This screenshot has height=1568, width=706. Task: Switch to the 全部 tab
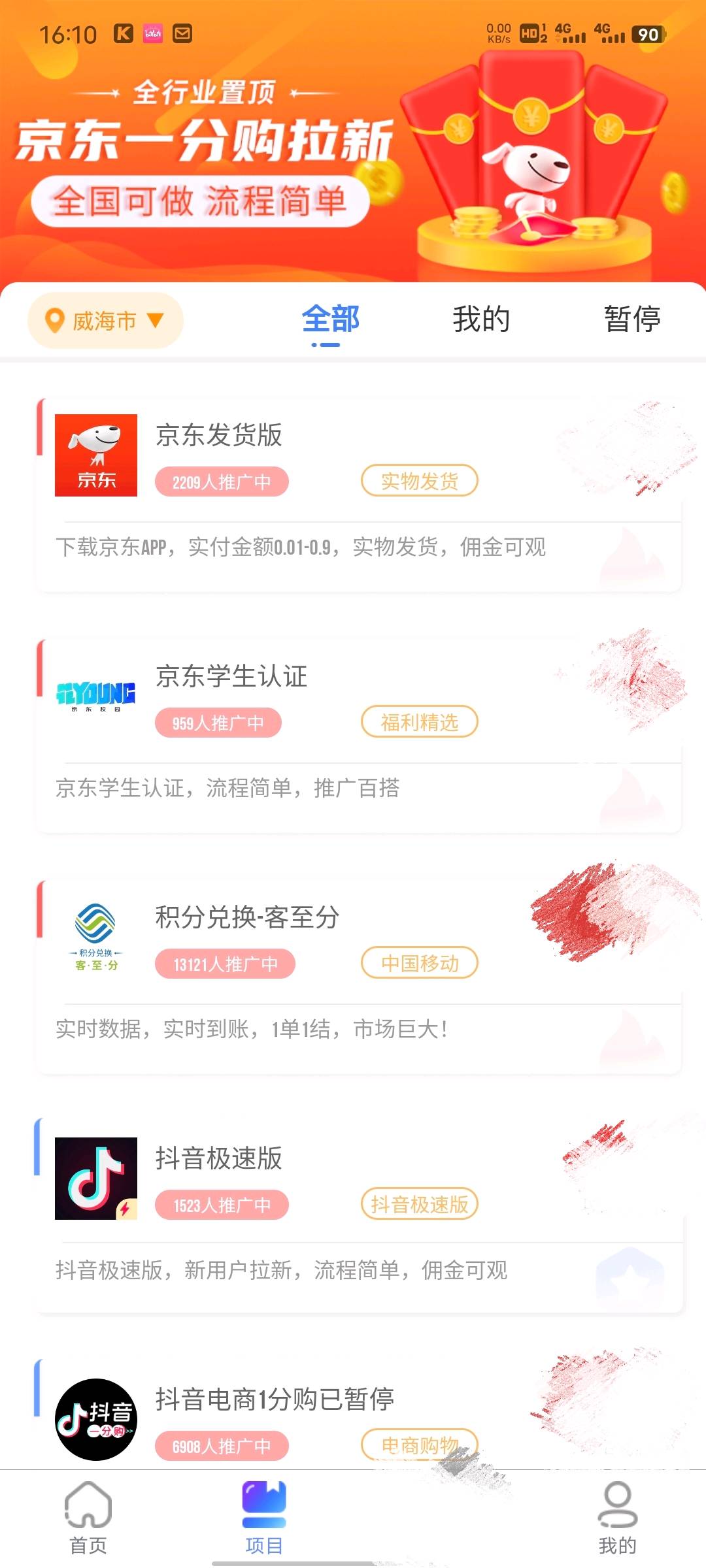point(330,320)
